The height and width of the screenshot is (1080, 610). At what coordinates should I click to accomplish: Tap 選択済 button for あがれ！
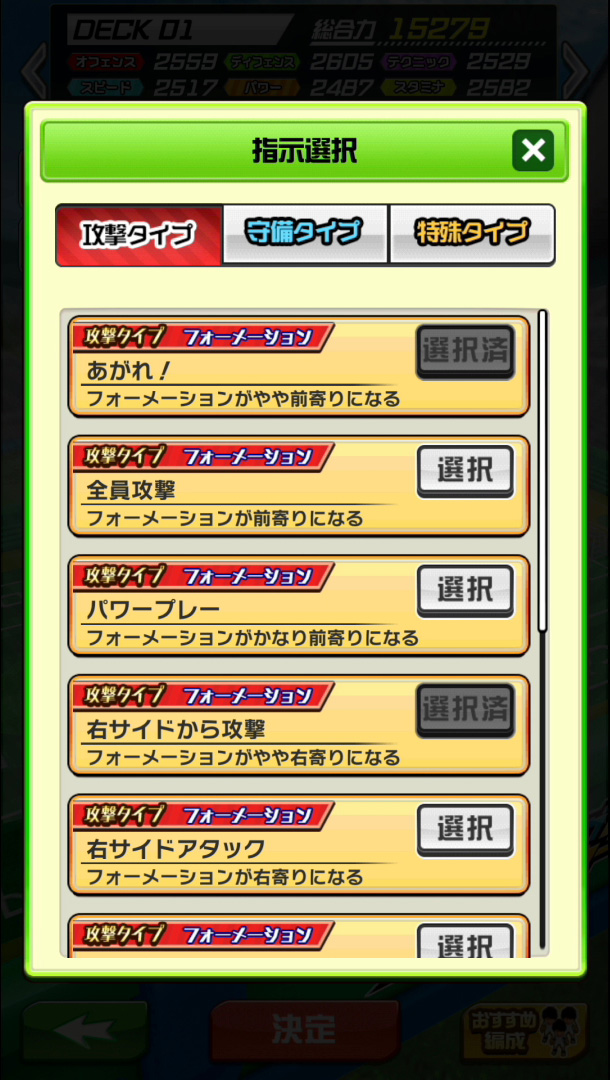pos(465,352)
